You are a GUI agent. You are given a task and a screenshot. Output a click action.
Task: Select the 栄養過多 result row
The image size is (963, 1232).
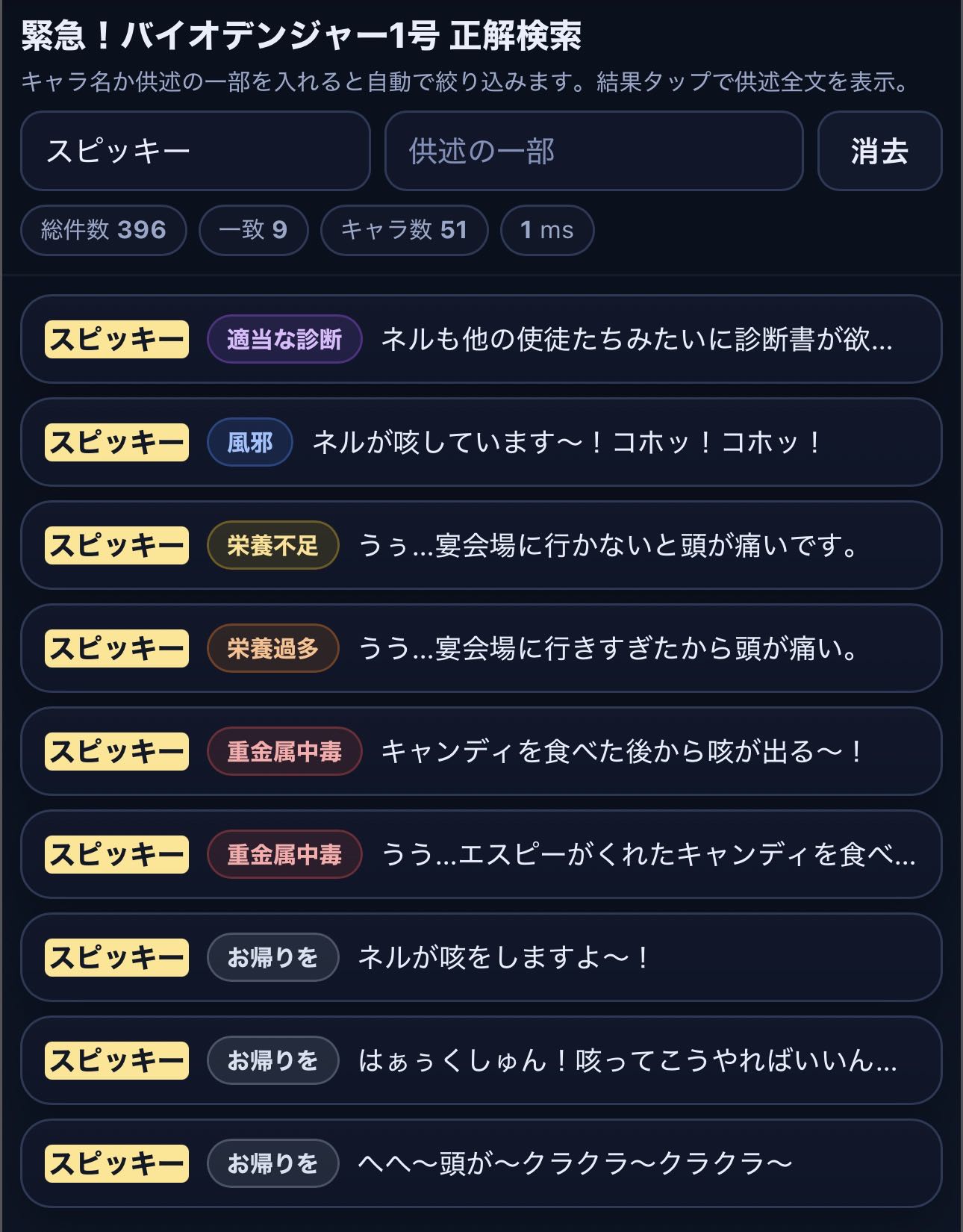[481, 649]
